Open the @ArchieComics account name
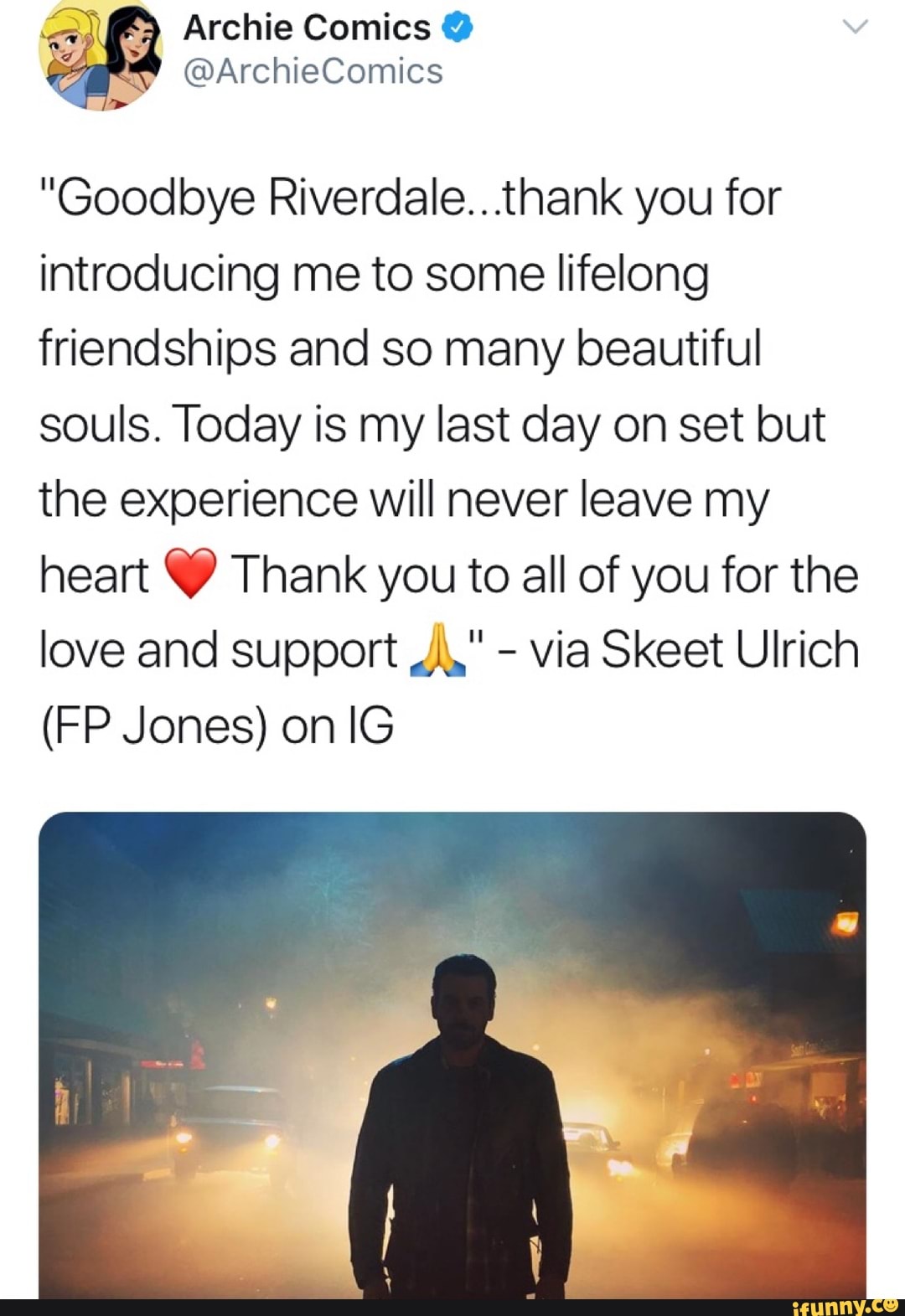905x1316 pixels. pos(313,71)
